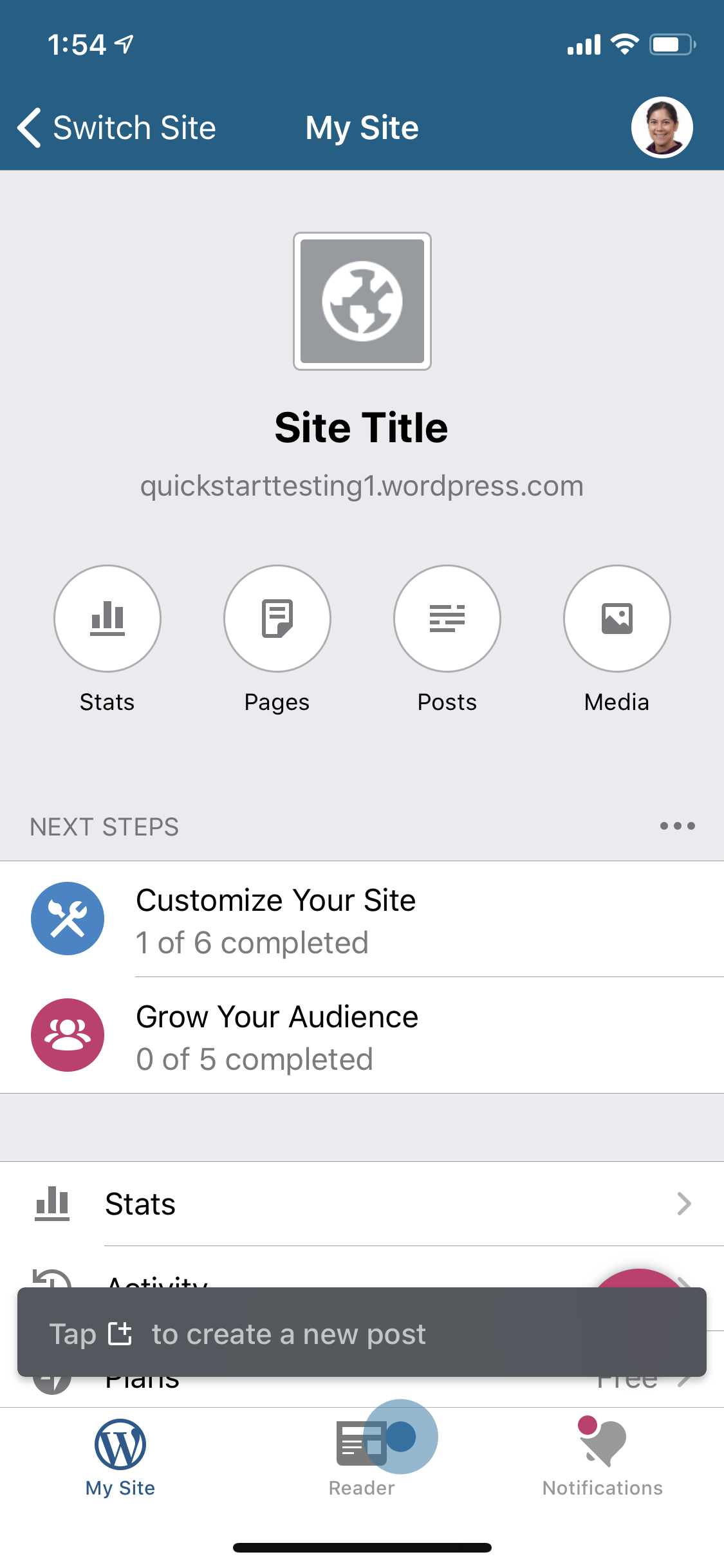
Task: Open the Stats quick action circle
Action: pyautogui.click(x=107, y=619)
